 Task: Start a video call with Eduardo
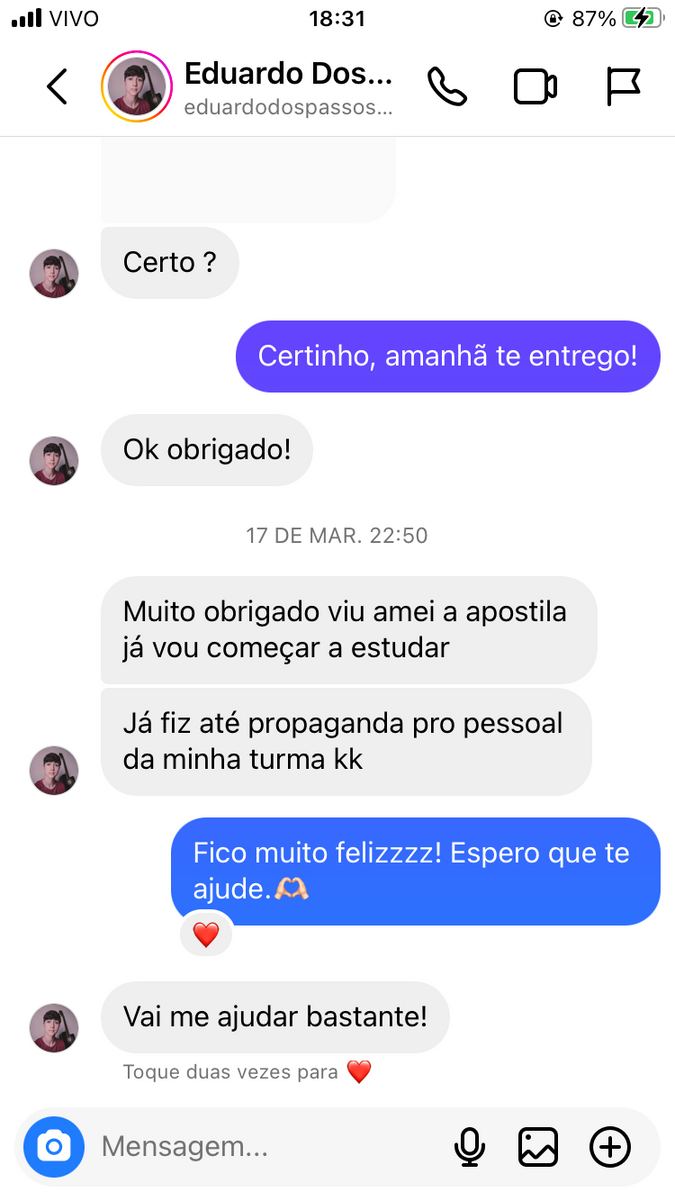[x=535, y=87]
